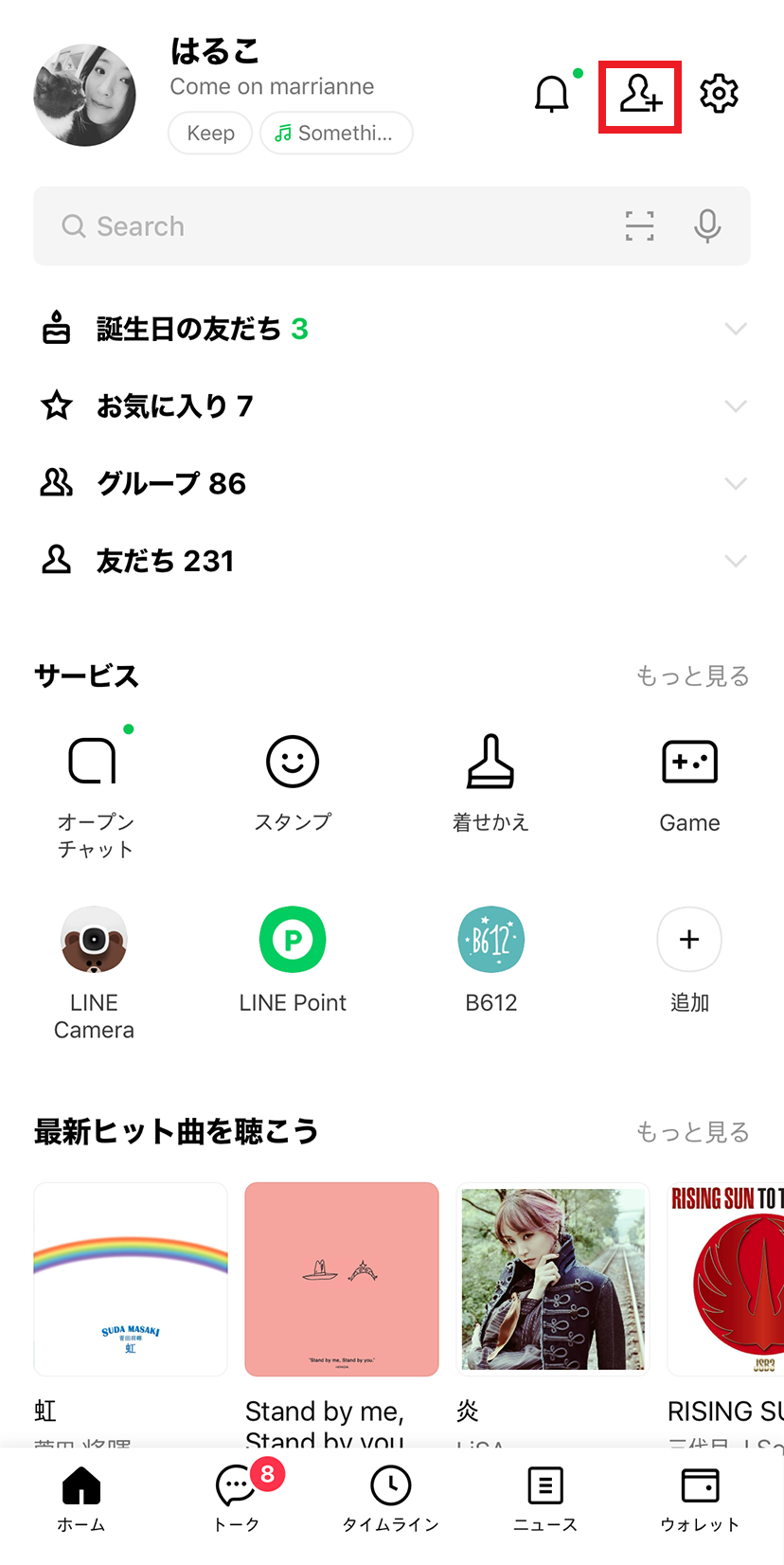Image resolution: width=784 pixels, height=1565 pixels.
Task: Expand the お気に入り list
Action: [735, 406]
